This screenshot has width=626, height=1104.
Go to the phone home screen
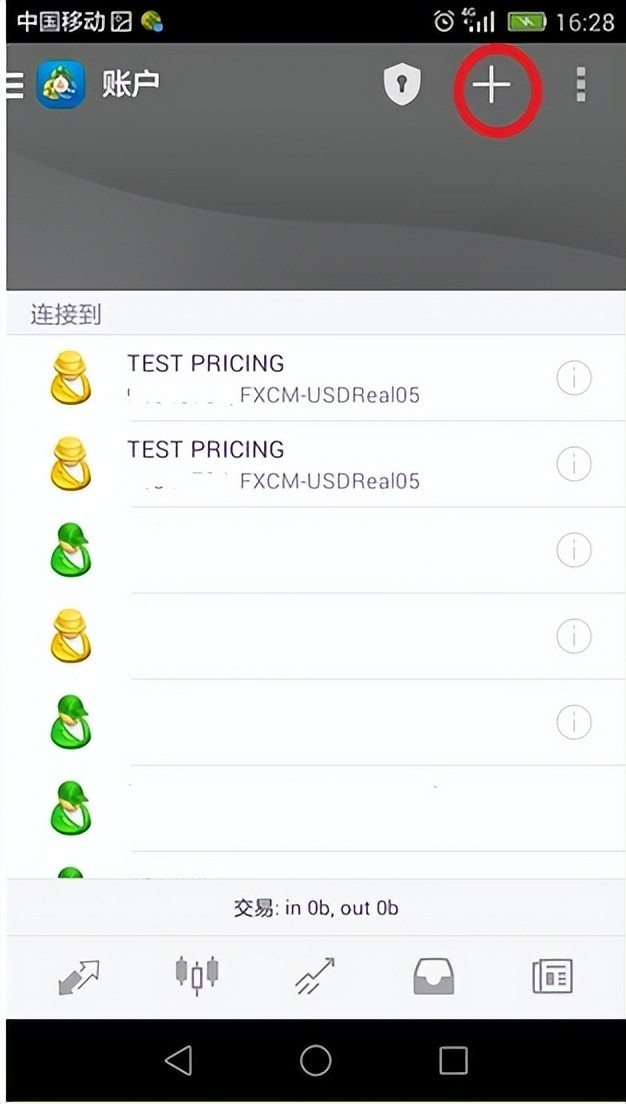click(x=315, y=1060)
